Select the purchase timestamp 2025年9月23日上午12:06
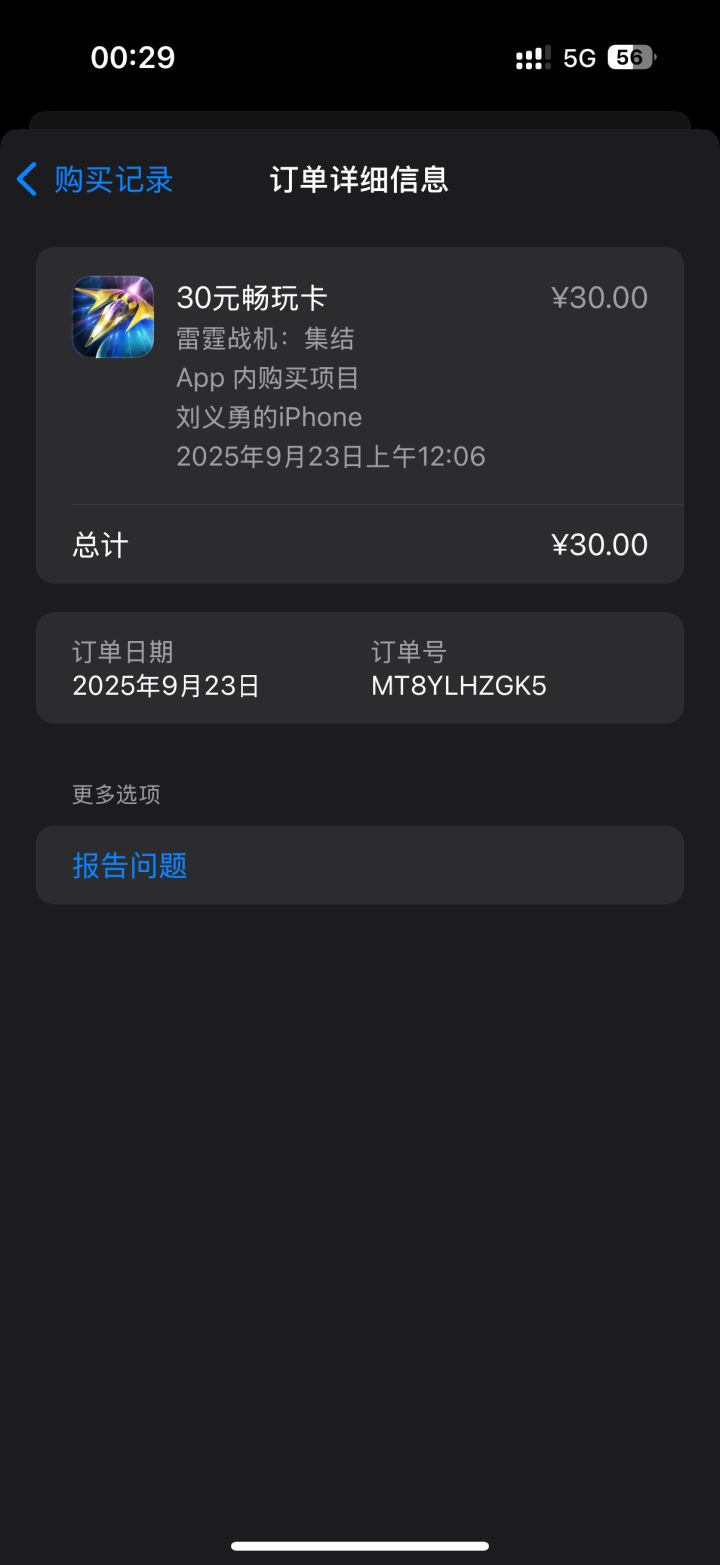 (331, 456)
